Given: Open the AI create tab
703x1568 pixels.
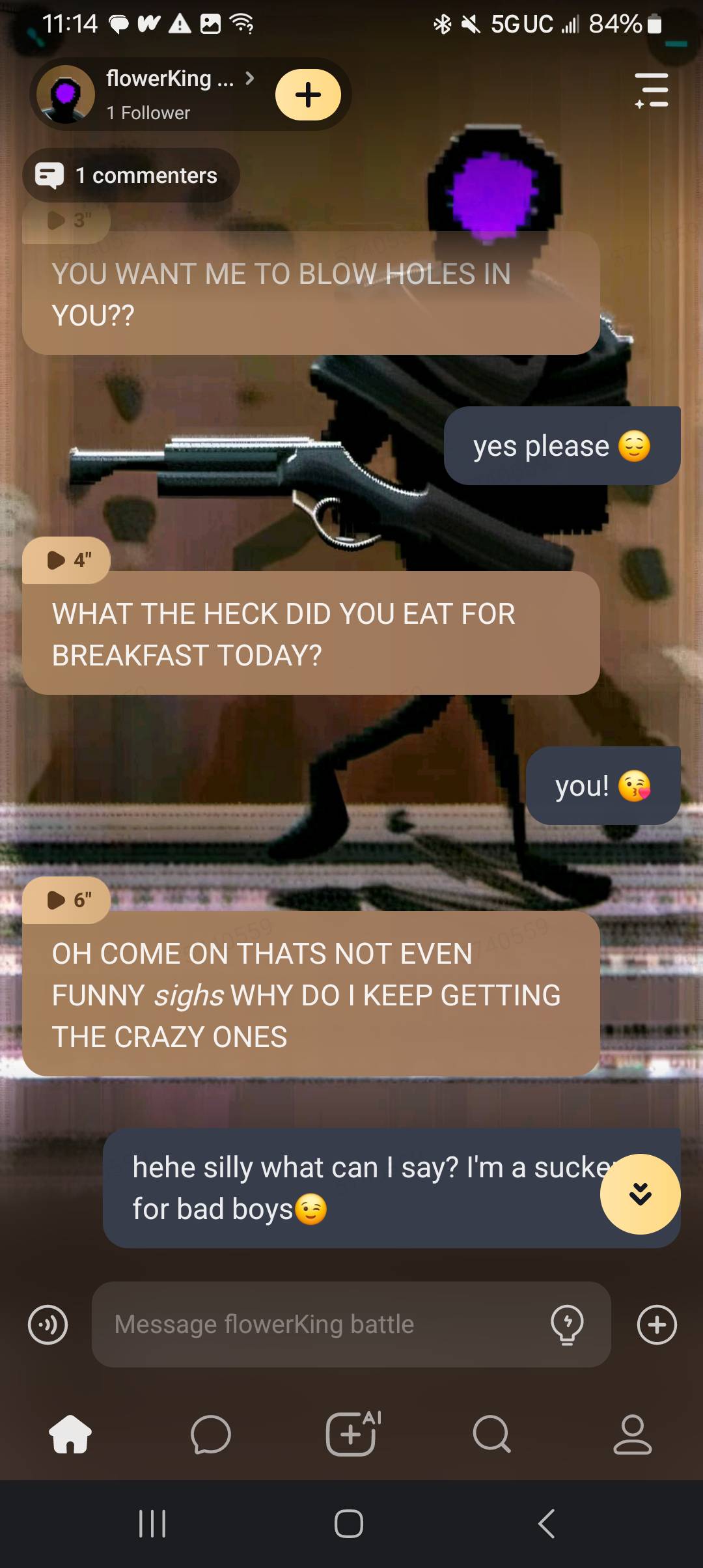Looking at the screenshot, I should [x=352, y=1433].
